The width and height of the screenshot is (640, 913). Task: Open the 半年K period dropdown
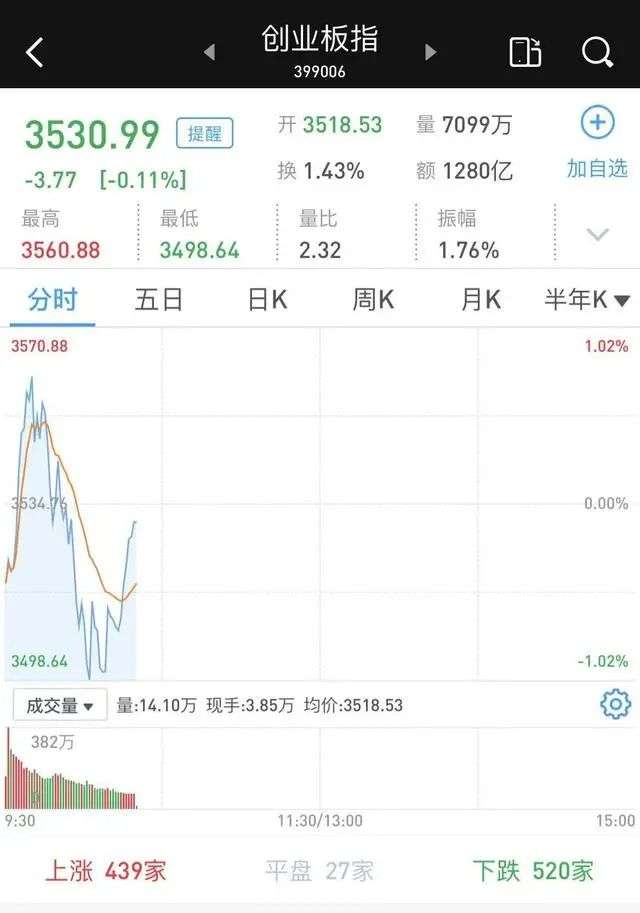coord(586,300)
